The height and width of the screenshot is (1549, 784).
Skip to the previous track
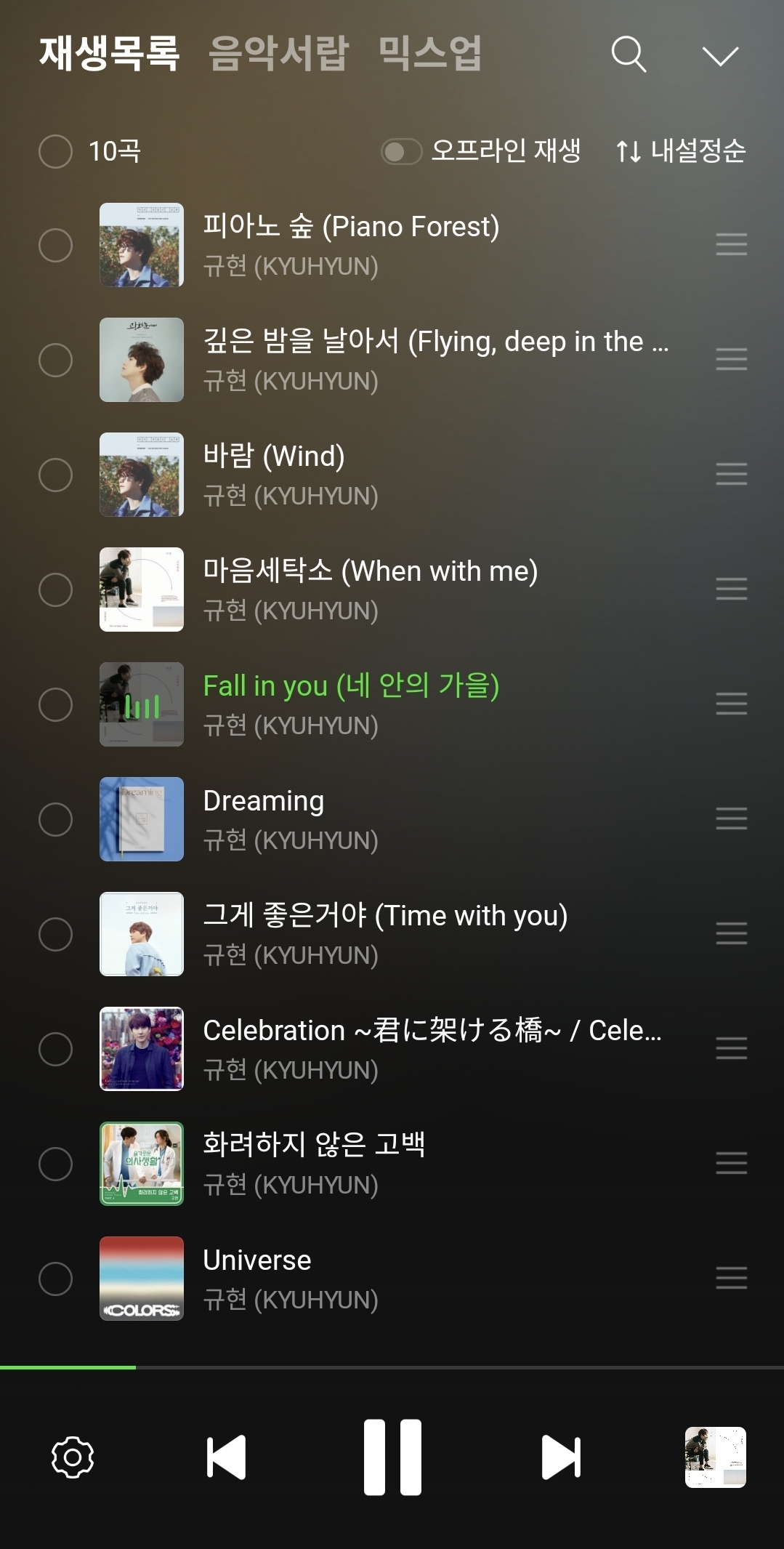click(x=226, y=1457)
